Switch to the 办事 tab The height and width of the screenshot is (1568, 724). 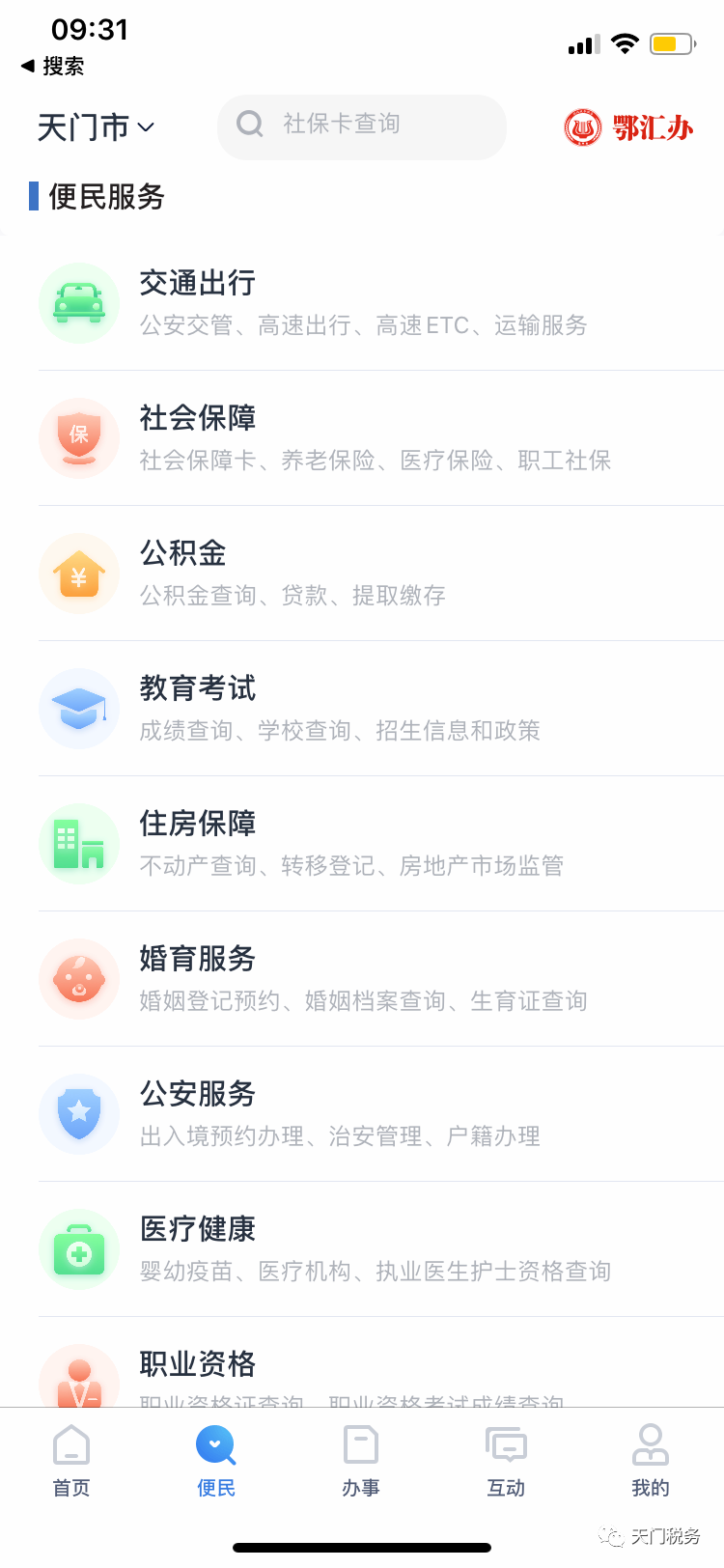click(361, 1461)
